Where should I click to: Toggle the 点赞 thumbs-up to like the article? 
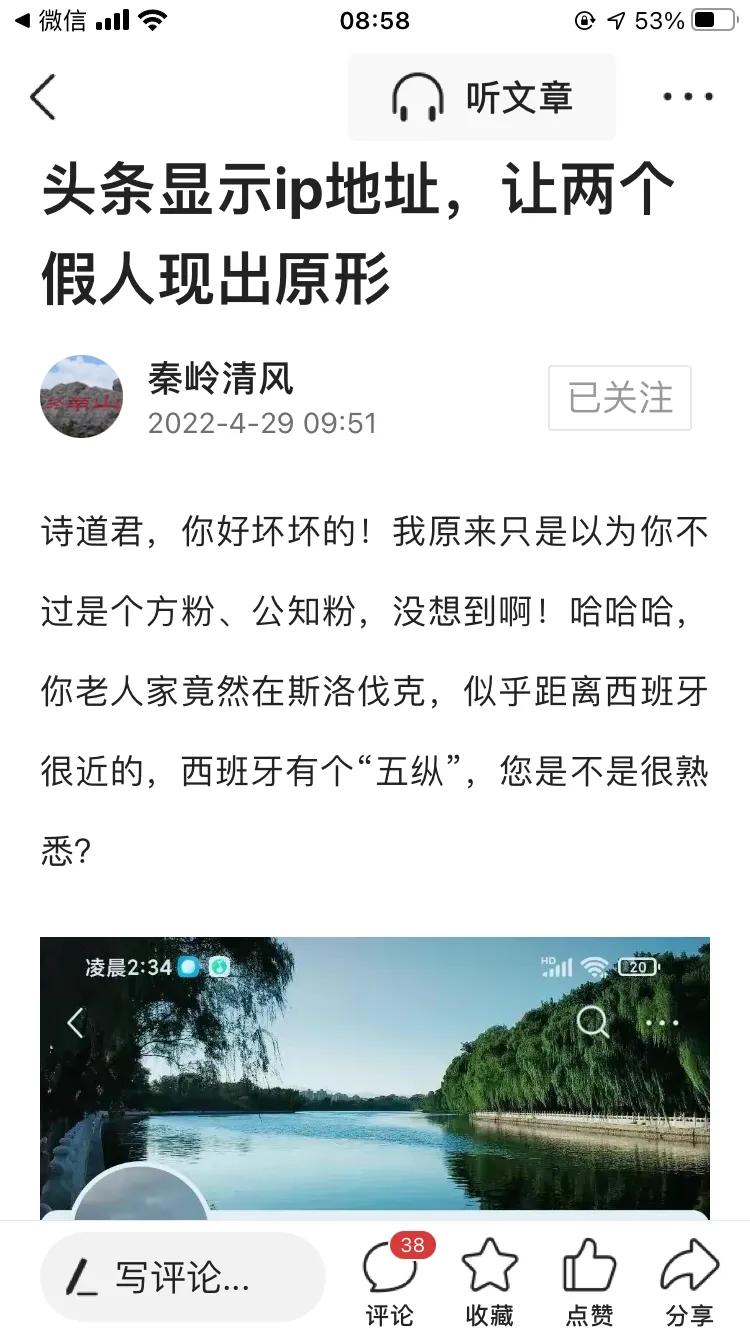[589, 1265]
